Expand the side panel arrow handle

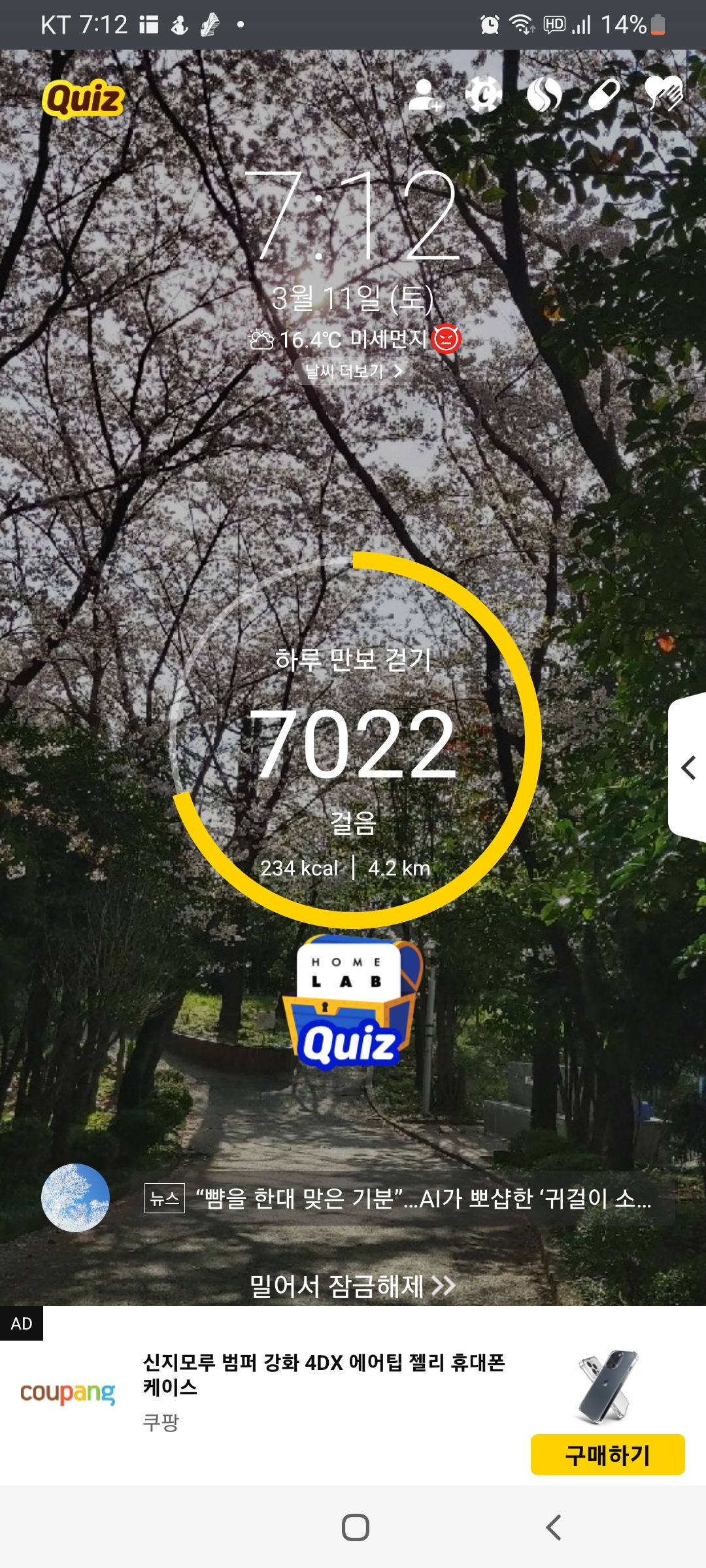click(x=688, y=768)
